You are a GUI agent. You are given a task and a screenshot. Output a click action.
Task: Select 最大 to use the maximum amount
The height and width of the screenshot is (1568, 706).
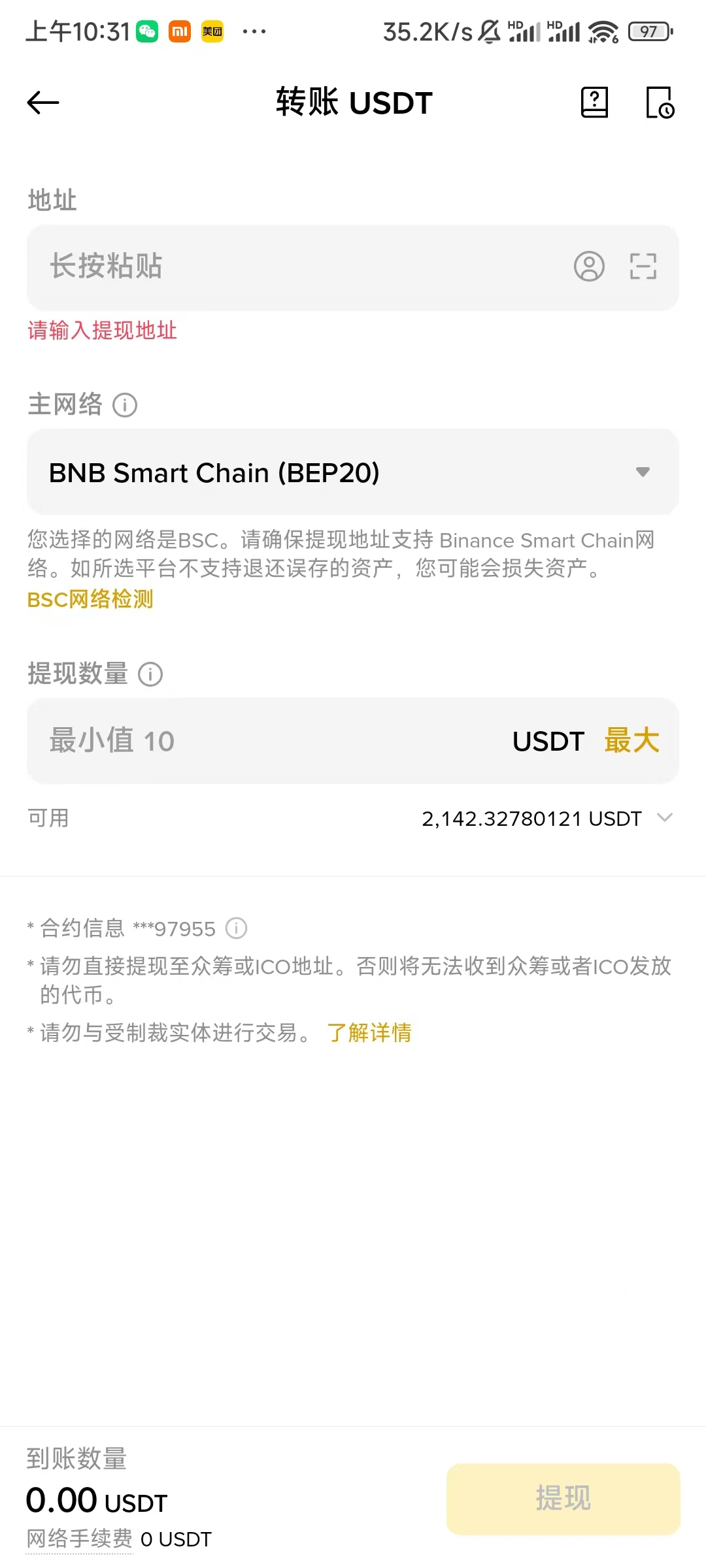point(631,741)
